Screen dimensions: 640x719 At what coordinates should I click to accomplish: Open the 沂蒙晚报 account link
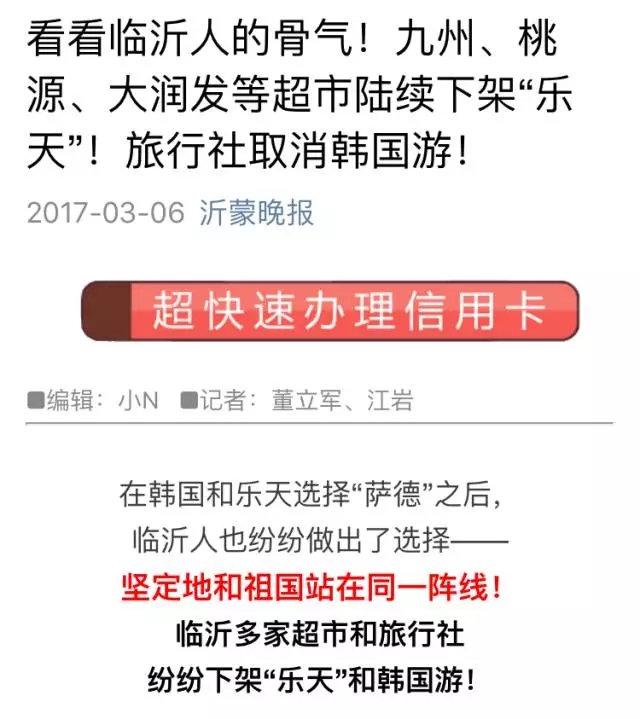coord(256,212)
